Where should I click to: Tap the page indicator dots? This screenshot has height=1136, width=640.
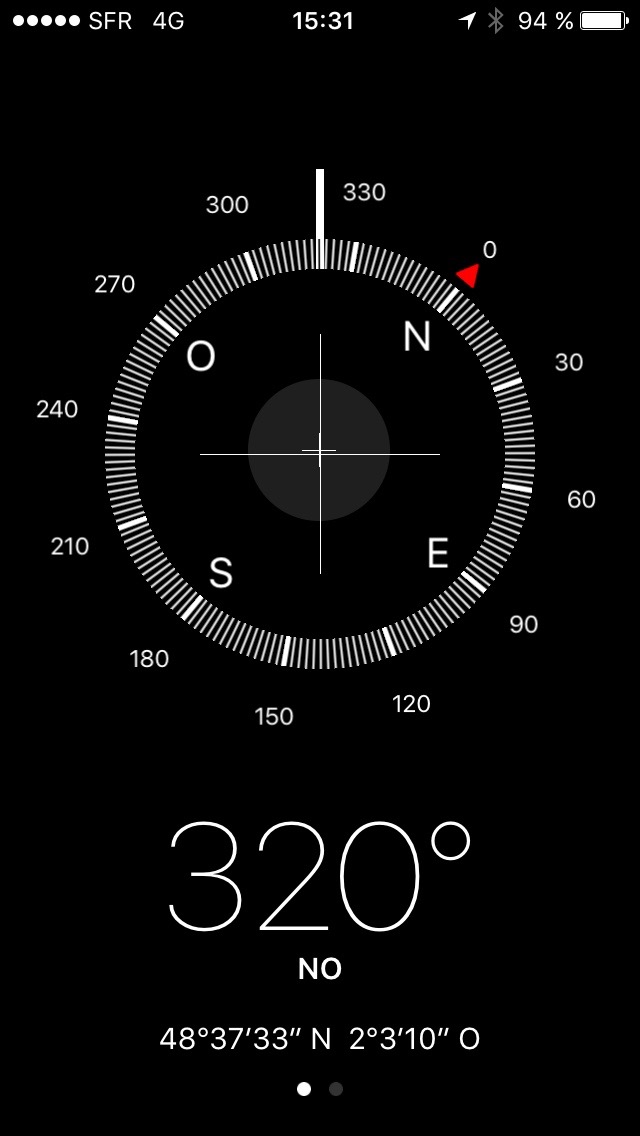coord(320,1089)
